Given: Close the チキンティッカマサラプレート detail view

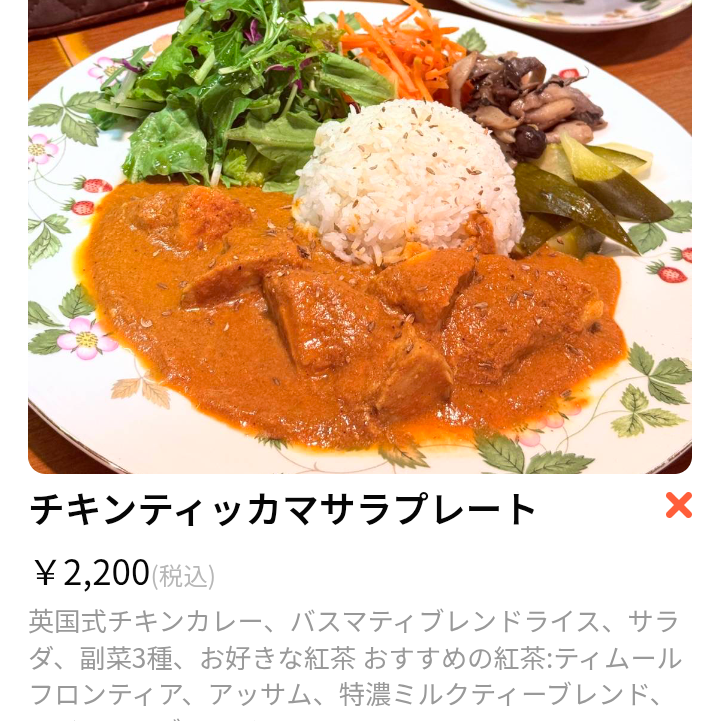Looking at the screenshot, I should point(678,506).
